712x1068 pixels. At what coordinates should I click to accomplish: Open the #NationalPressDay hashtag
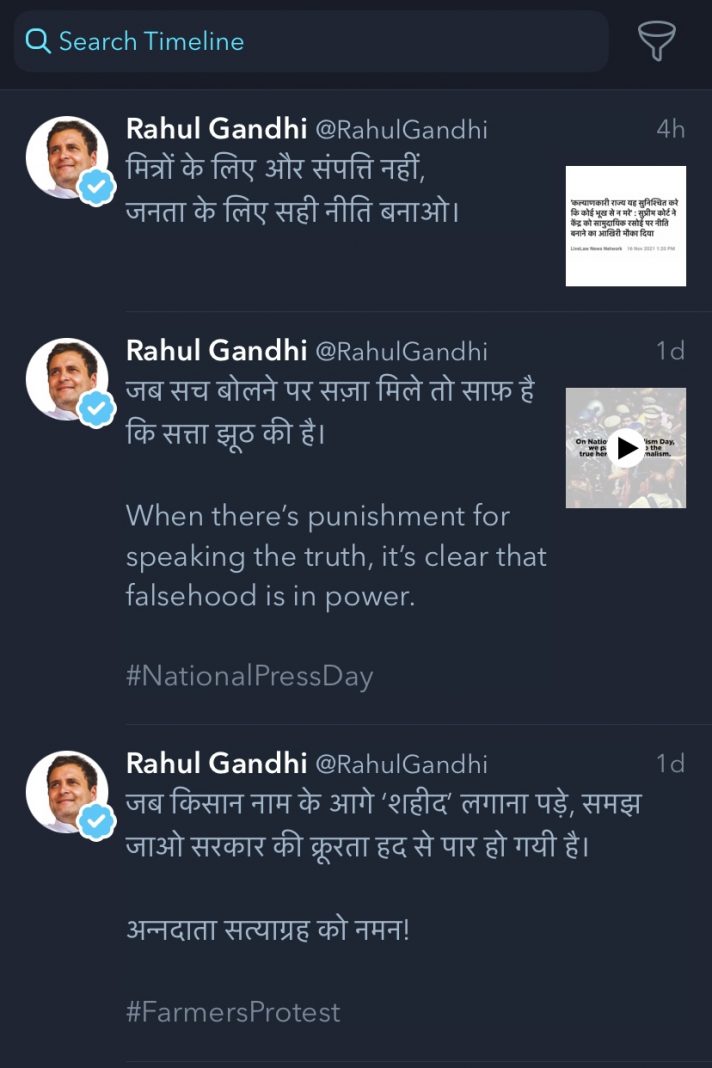click(x=249, y=676)
